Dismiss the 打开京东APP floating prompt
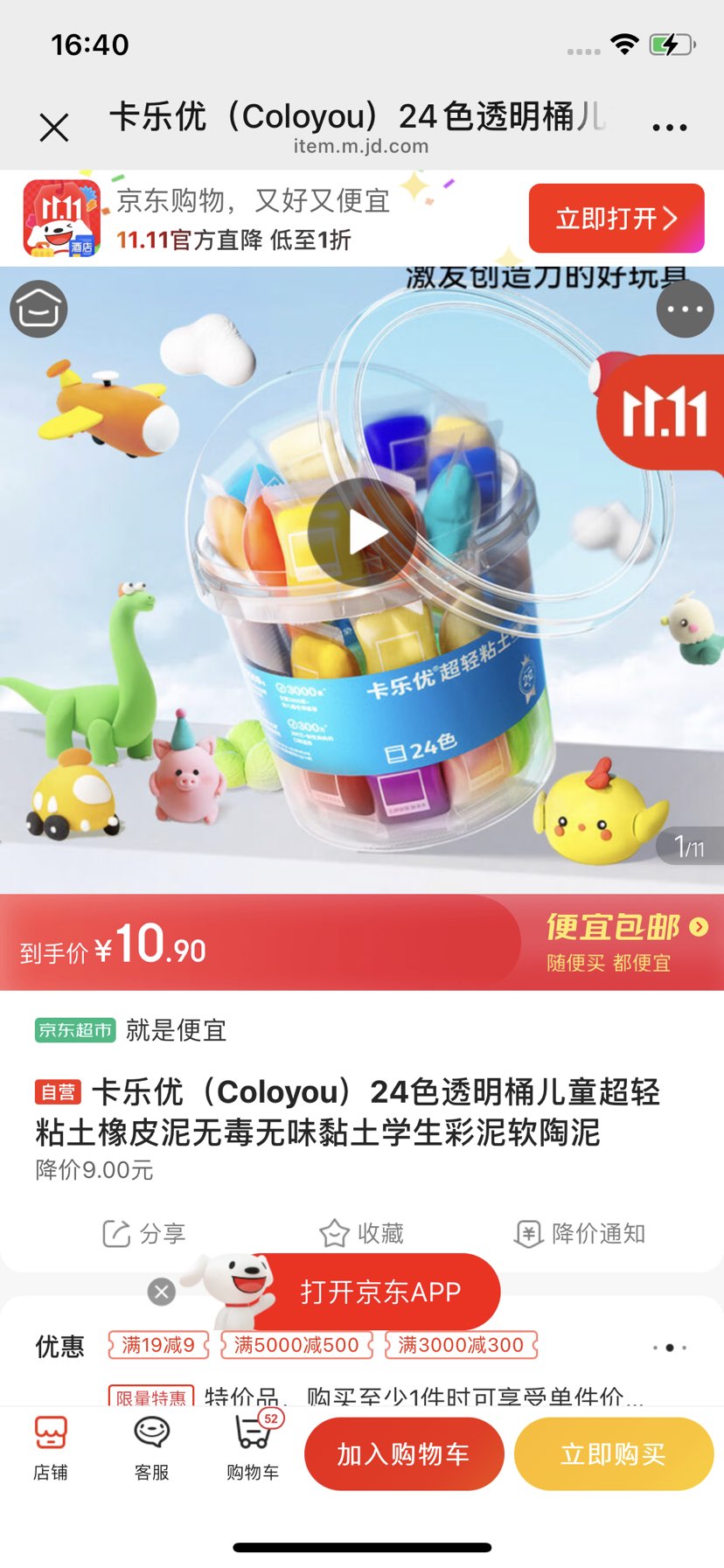The height and width of the screenshot is (1568, 724). [160, 1293]
